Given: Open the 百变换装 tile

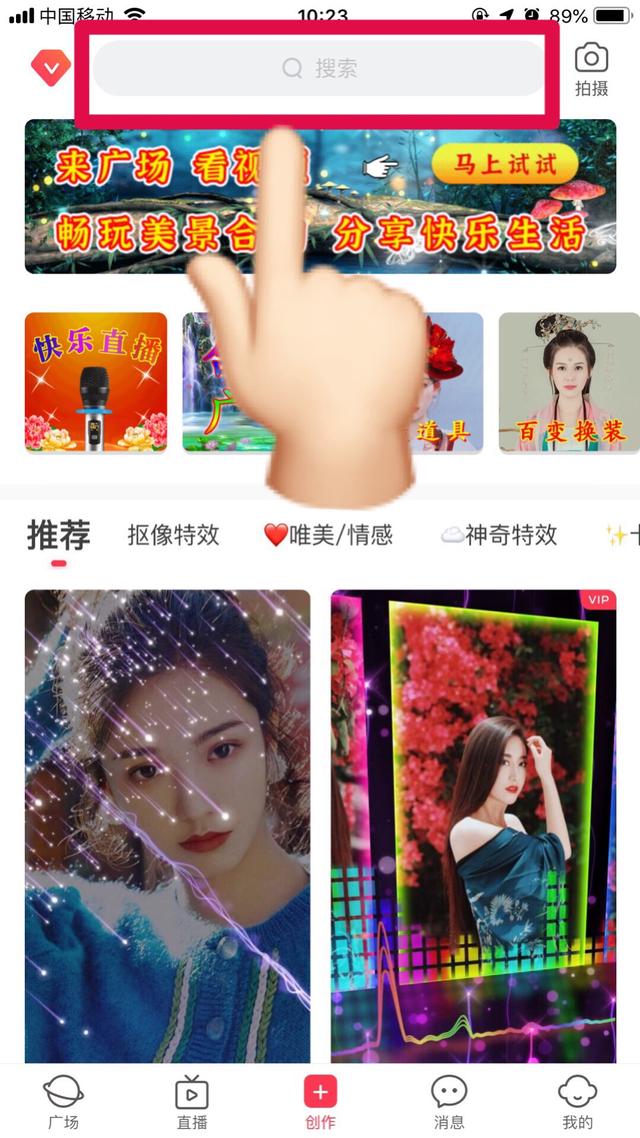Looking at the screenshot, I should [569, 382].
